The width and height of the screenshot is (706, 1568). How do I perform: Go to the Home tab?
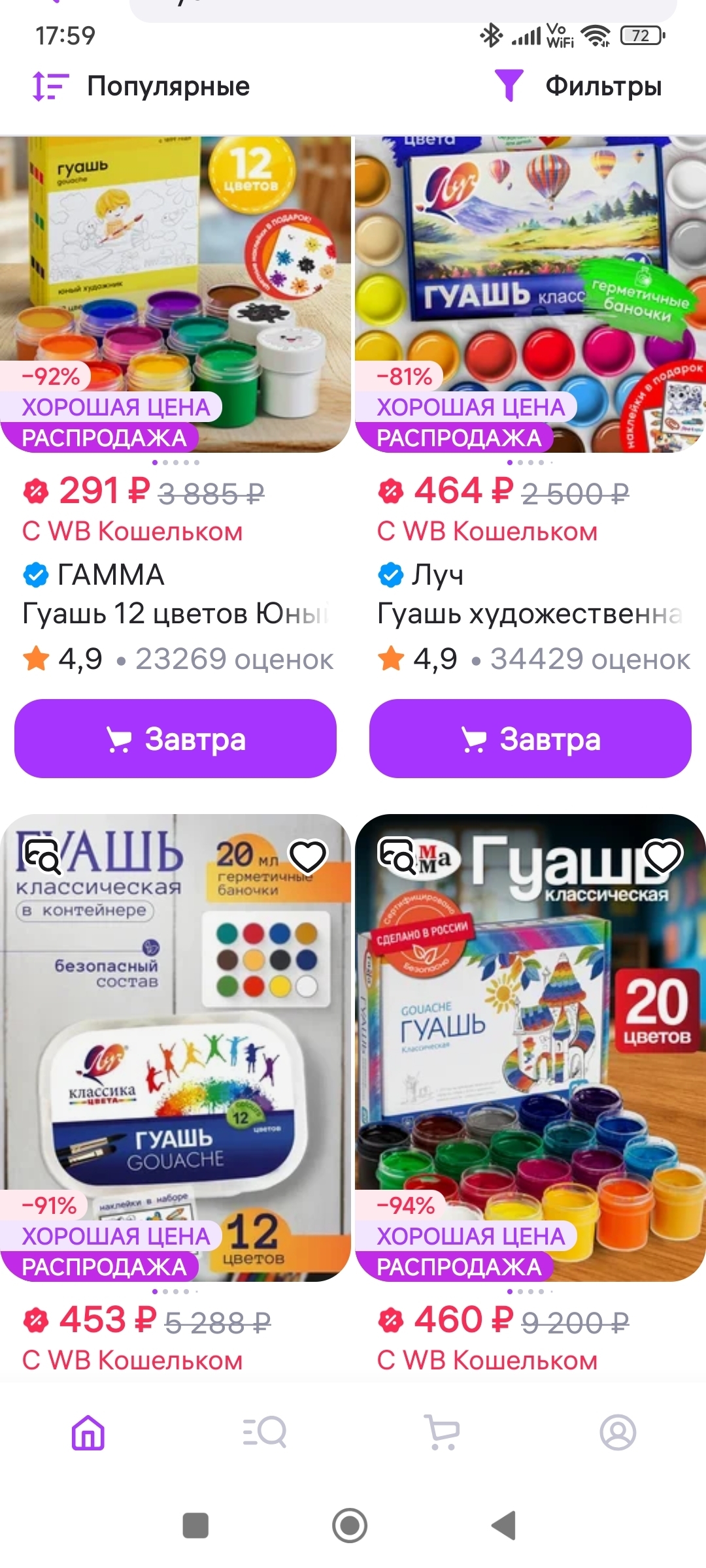click(x=88, y=1432)
